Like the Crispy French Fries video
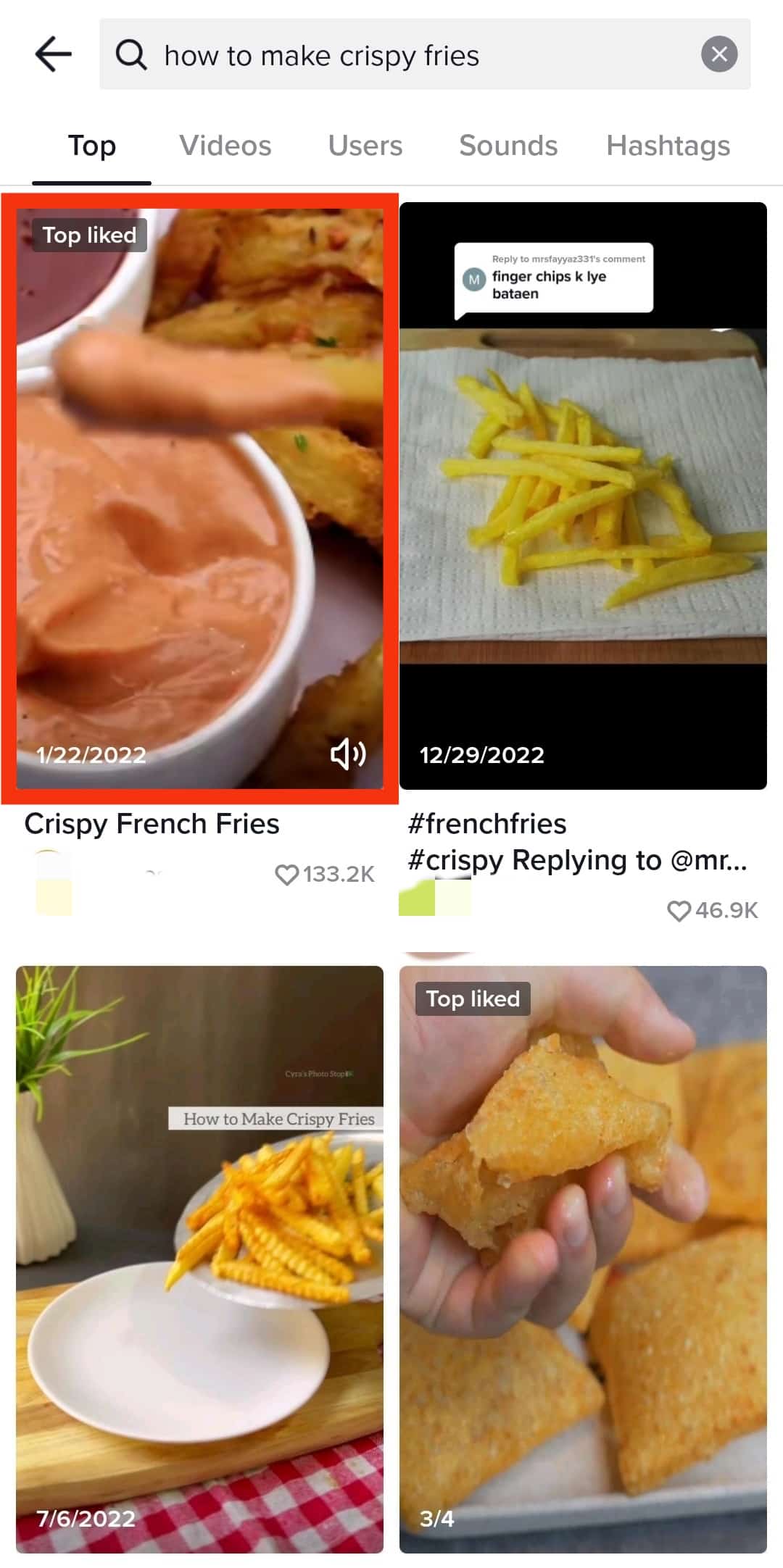Image resolution: width=783 pixels, height=1568 pixels. (287, 875)
